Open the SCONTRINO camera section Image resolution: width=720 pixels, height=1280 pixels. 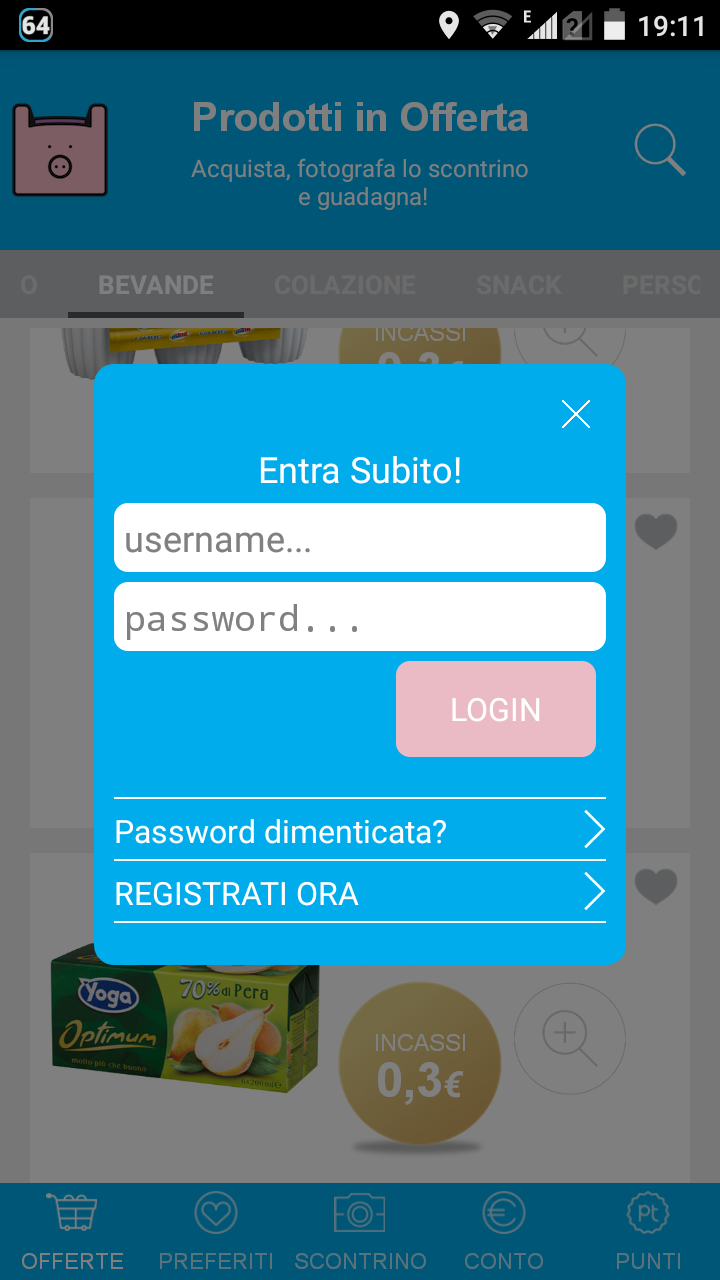[x=360, y=1232]
